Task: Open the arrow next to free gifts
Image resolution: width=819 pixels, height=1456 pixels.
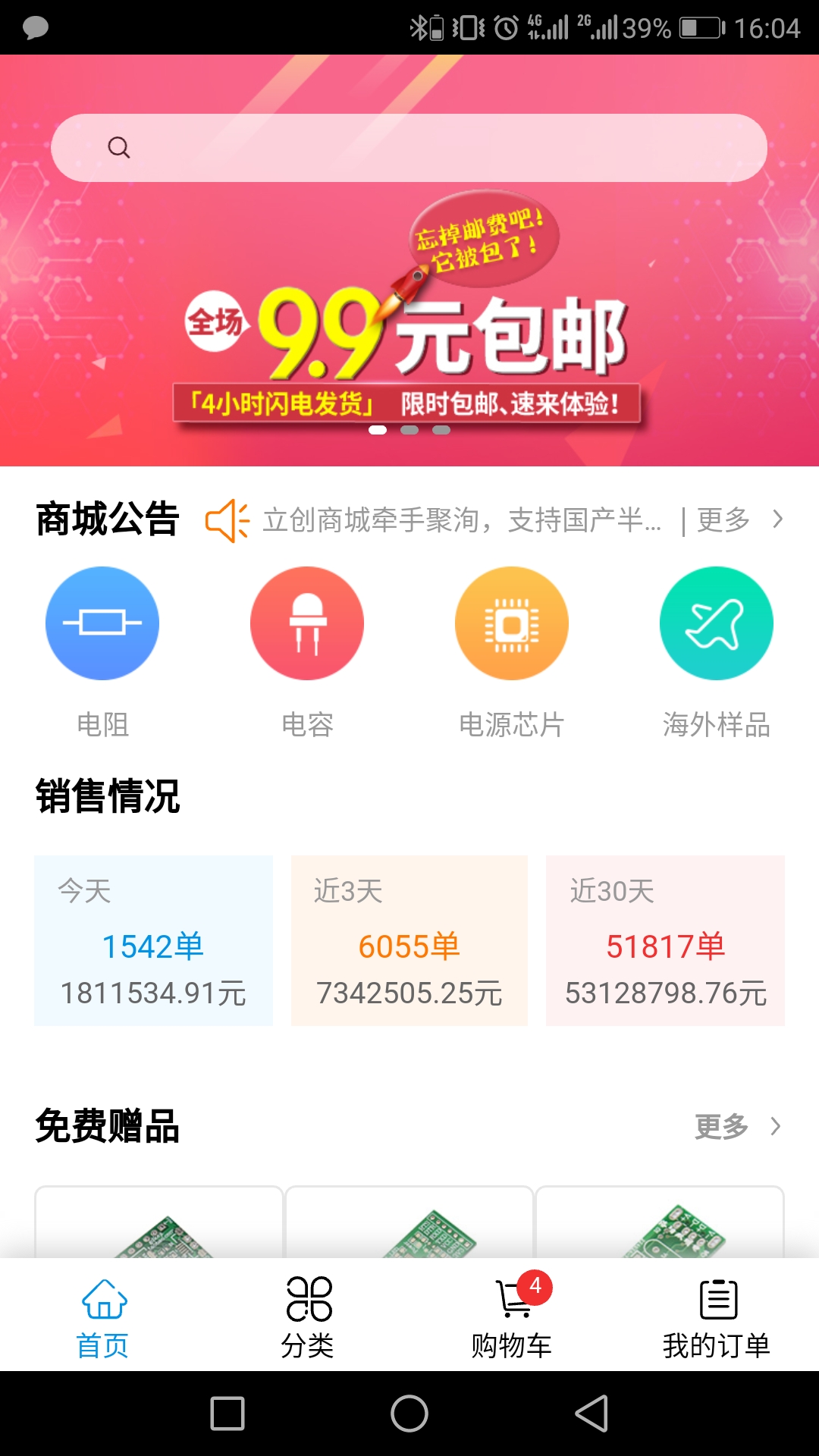Action: point(775,1128)
